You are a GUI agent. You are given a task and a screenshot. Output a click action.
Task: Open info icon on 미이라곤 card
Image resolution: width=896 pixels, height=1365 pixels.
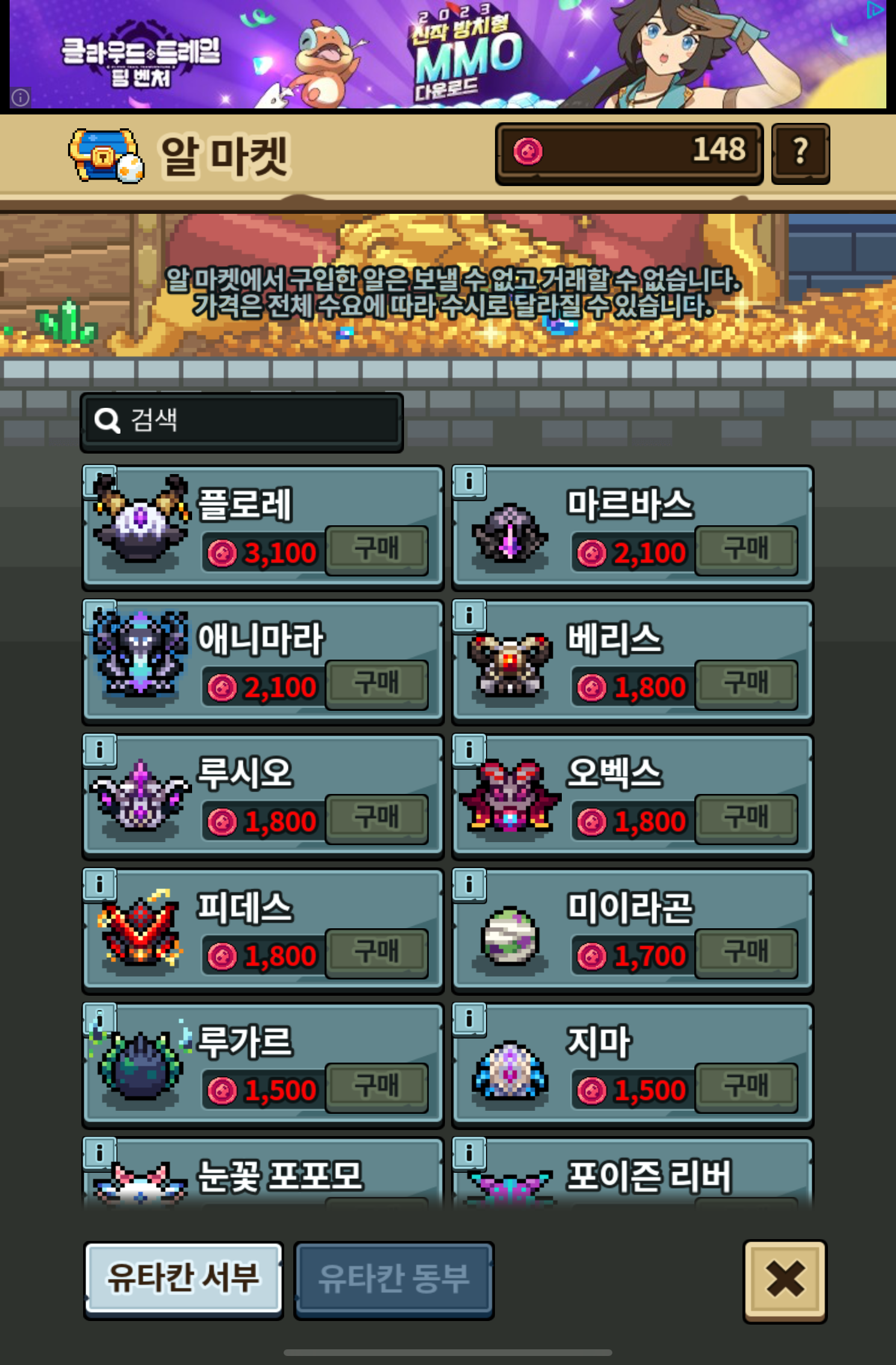(x=469, y=885)
